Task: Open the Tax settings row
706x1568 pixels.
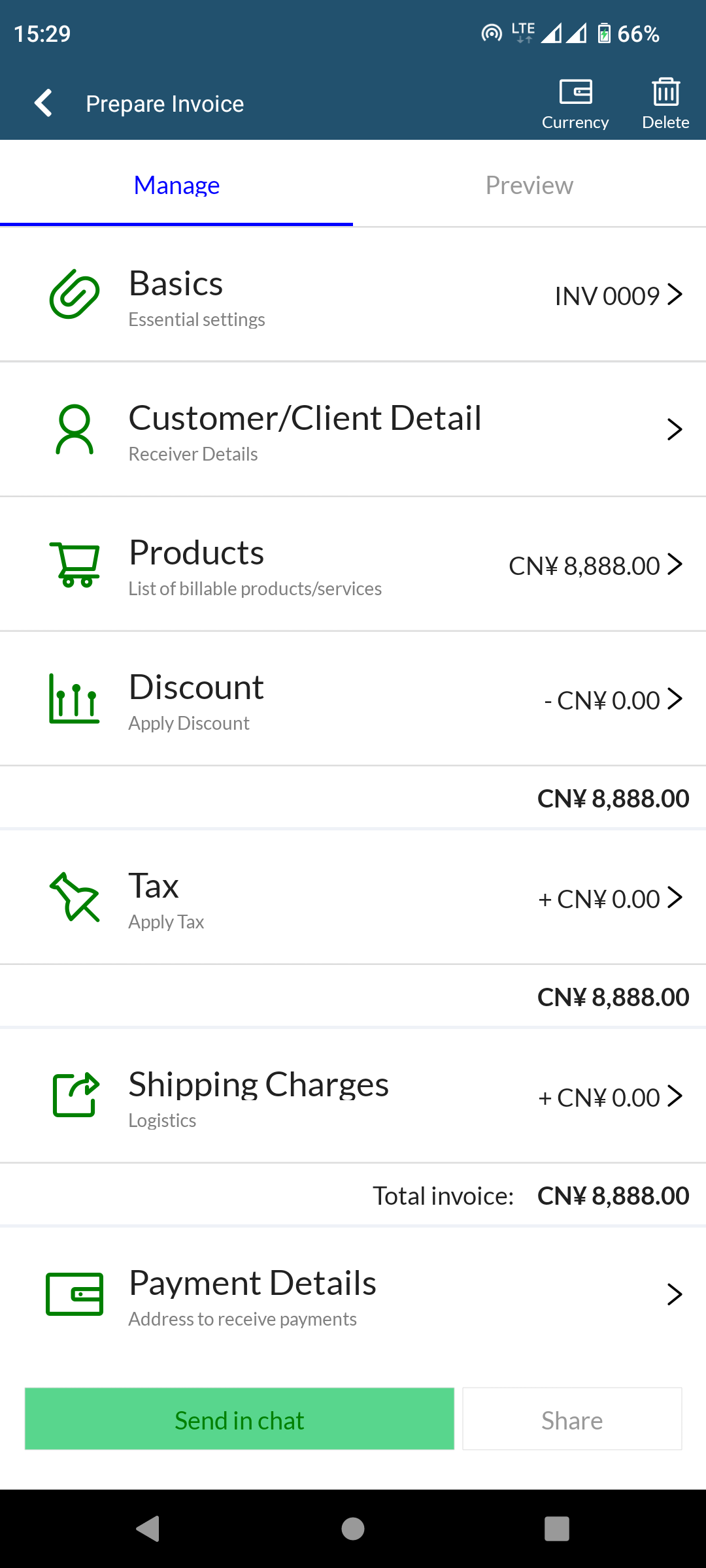Action: [x=353, y=898]
